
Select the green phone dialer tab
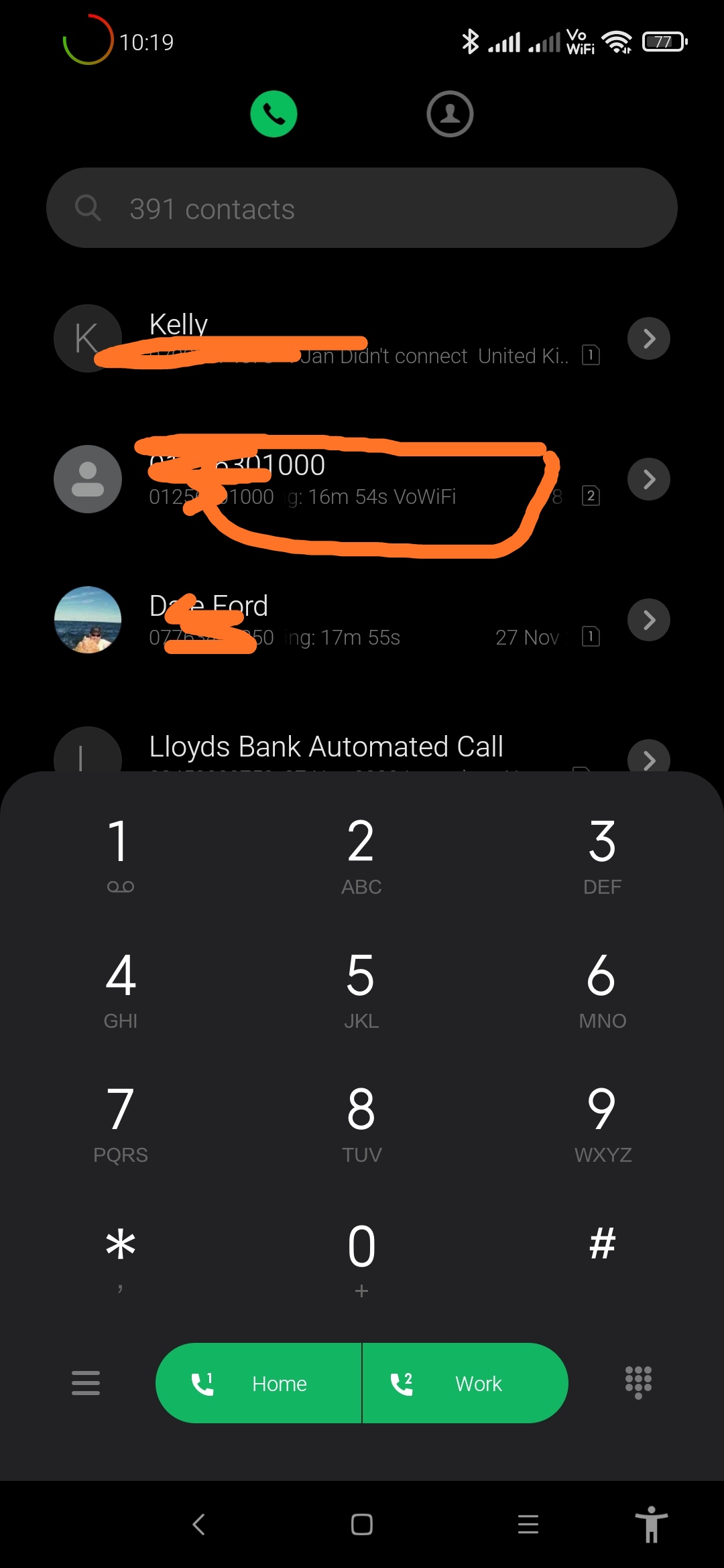(274, 114)
